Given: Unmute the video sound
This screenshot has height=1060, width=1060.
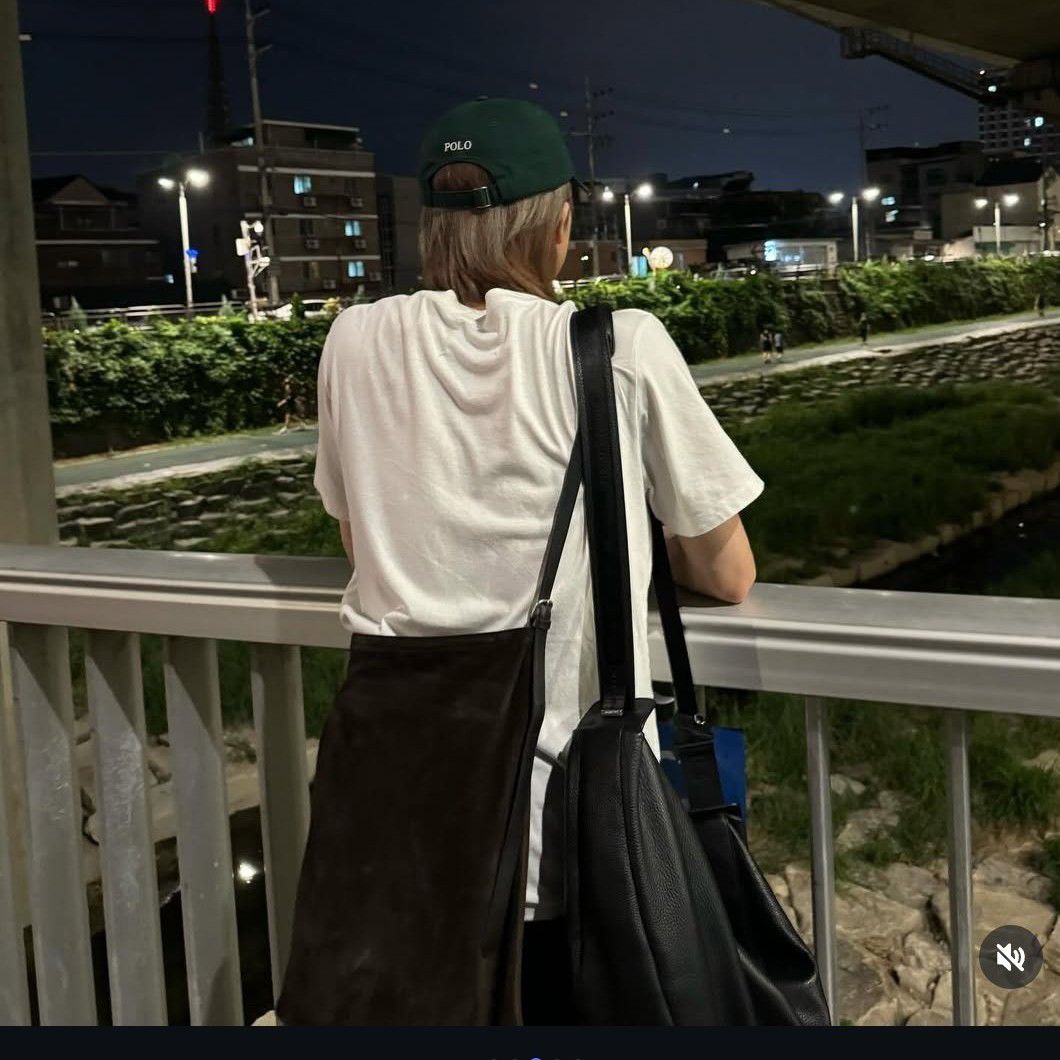Looking at the screenshot, I should click(1010, 957).
